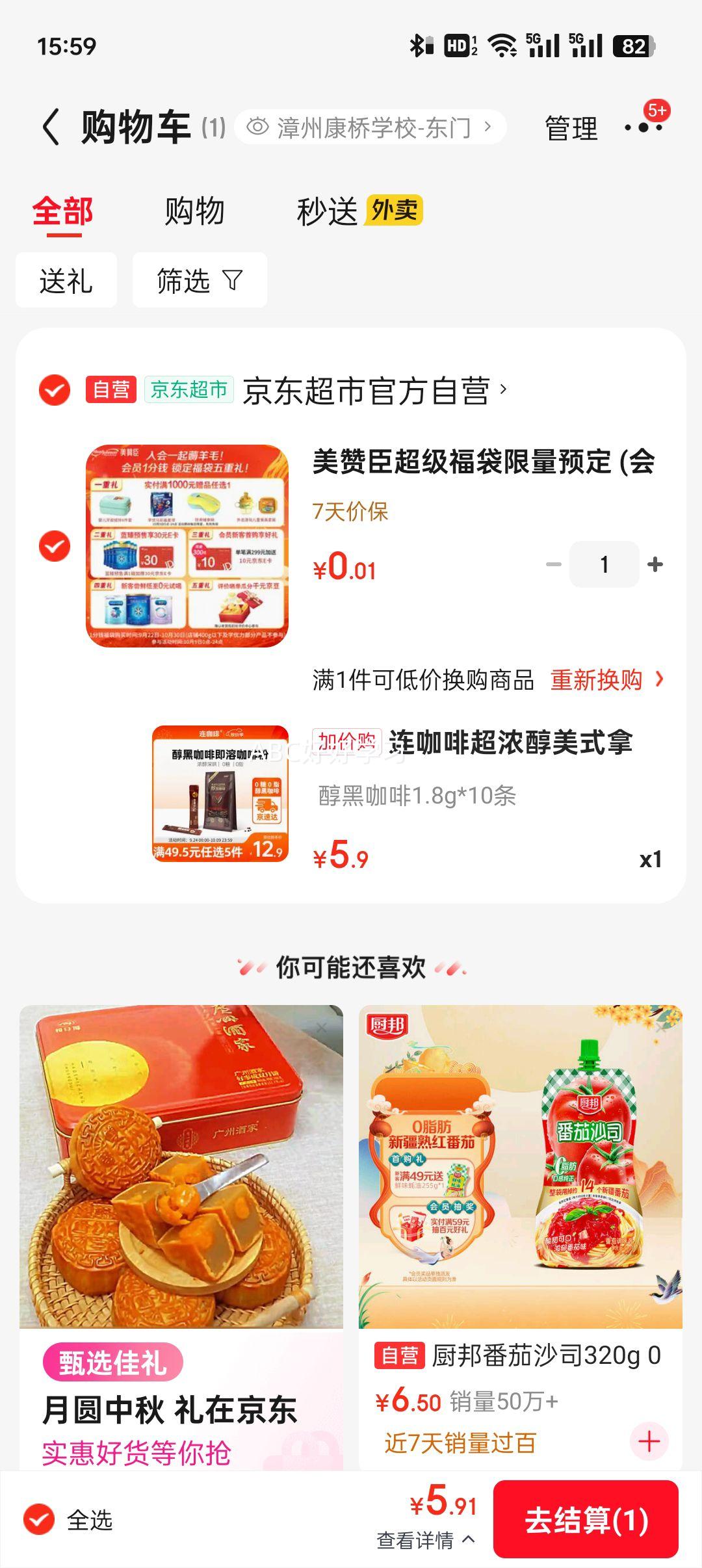This screenshot has height=1568, width=702.
Task: Switch to the 秒送 外卖 tab
Action: [359, 211]
